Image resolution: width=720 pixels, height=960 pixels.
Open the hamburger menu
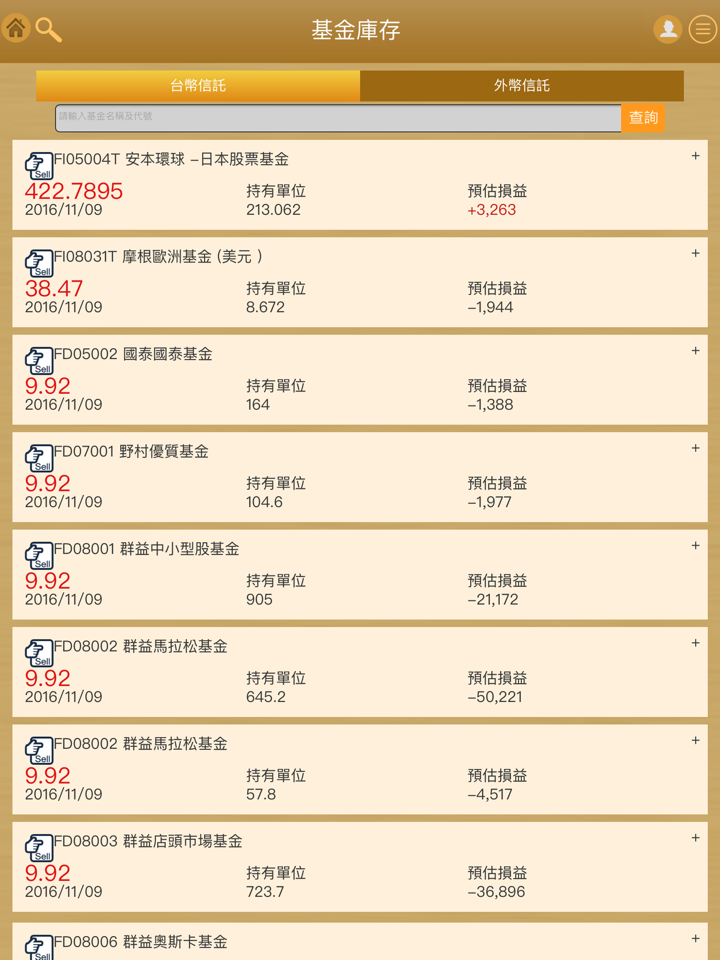pos(703,30)
